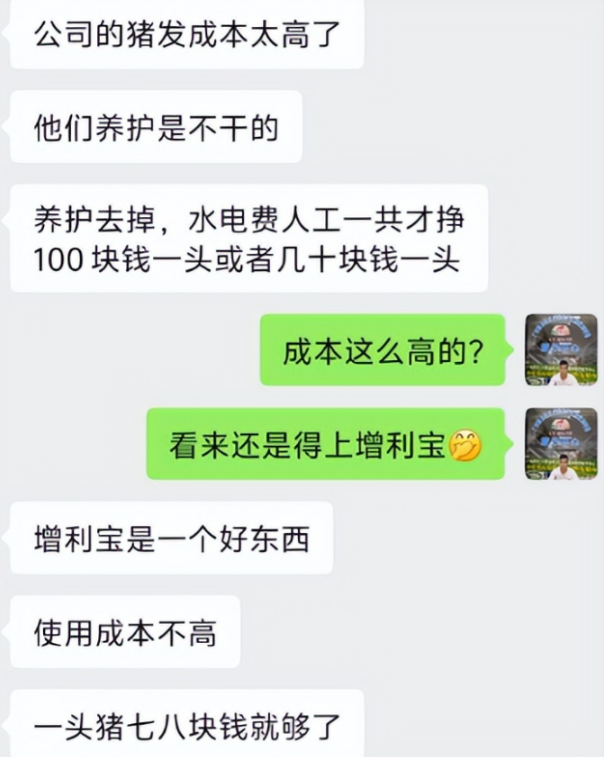Tap the avatar next to "看来还是得上增利宝"
The image size is (604, 757).
pos(561,444)
